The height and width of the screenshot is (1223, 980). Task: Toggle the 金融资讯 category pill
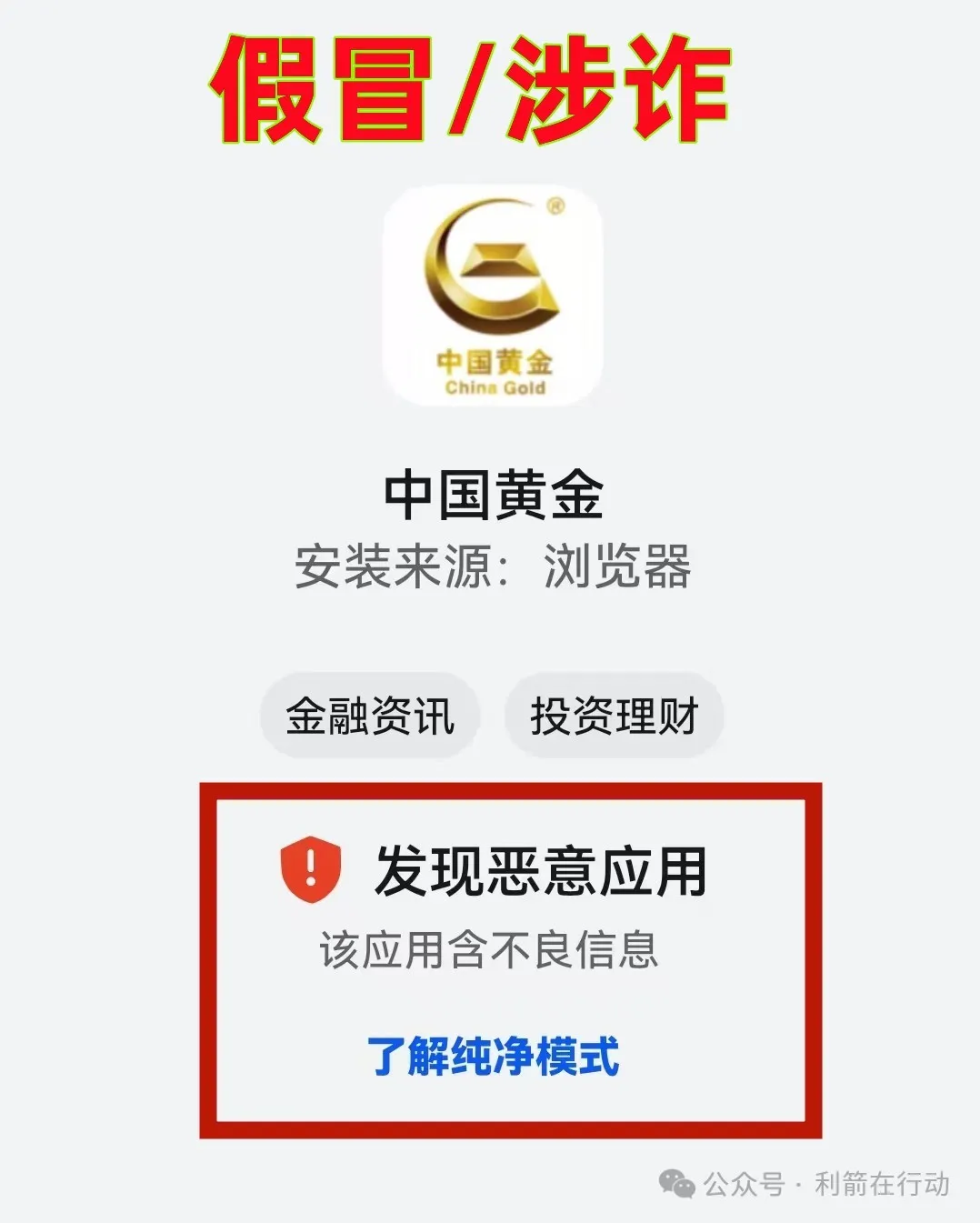pyautogui.click(x=370, y=716)
